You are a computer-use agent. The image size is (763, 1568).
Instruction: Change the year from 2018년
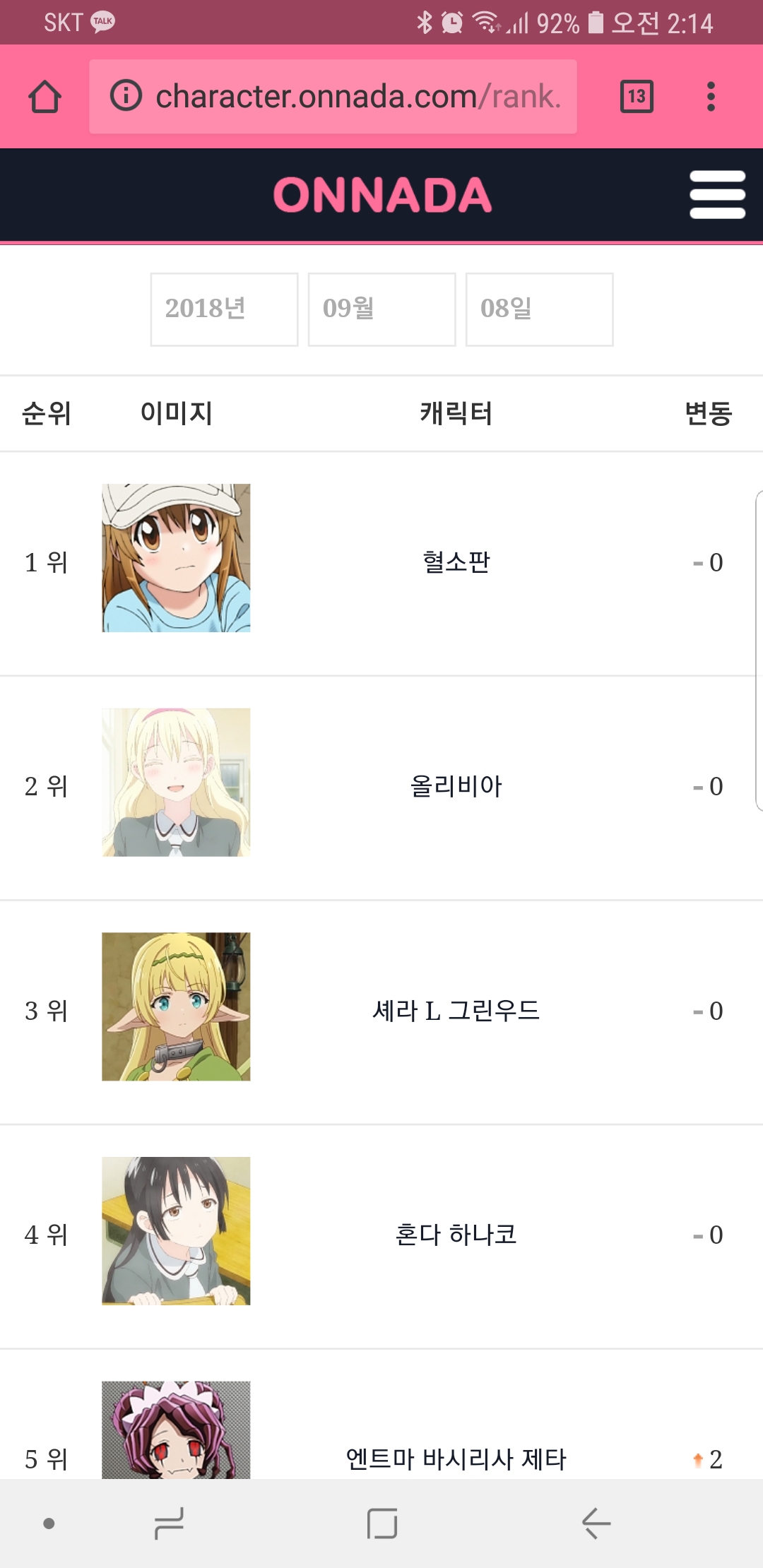point(224,309)
